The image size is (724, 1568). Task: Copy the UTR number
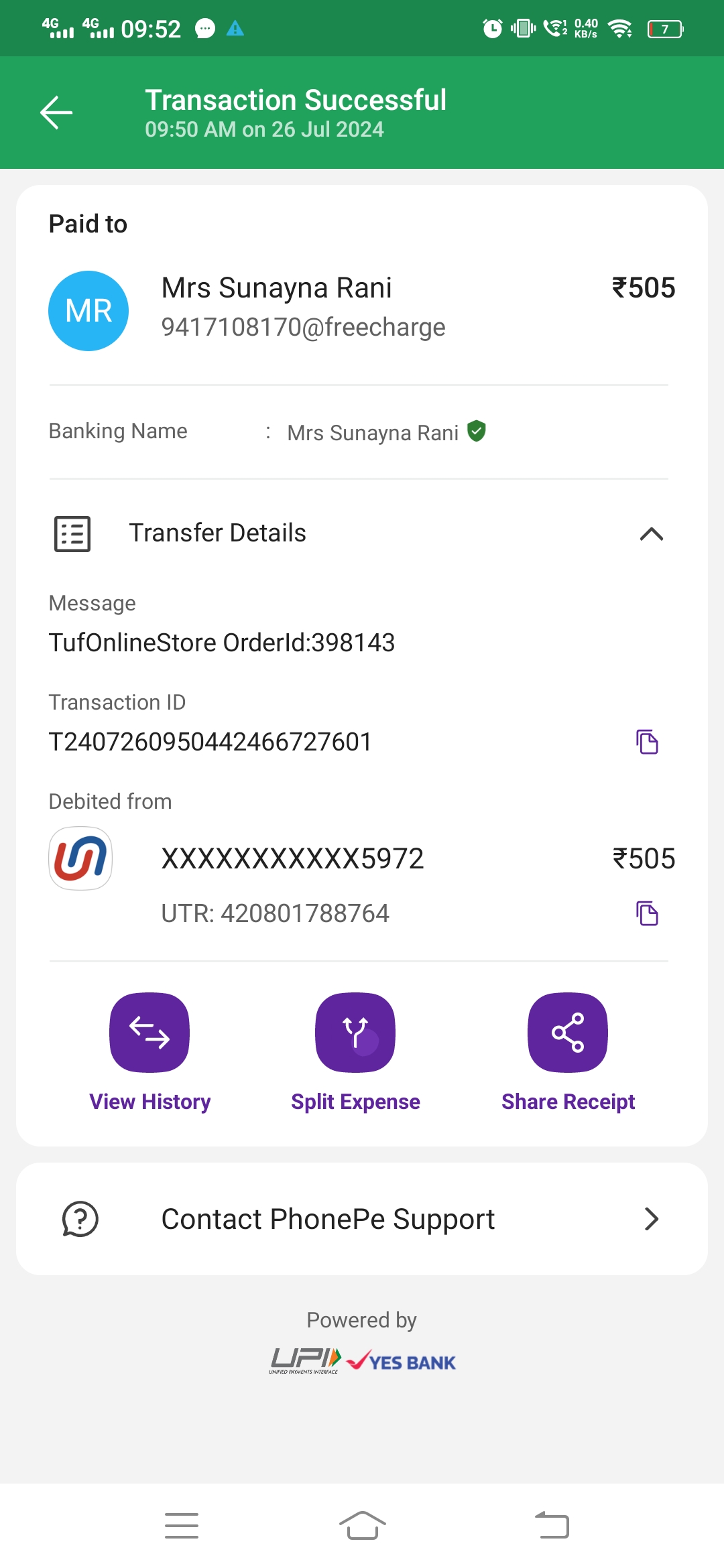647,913
